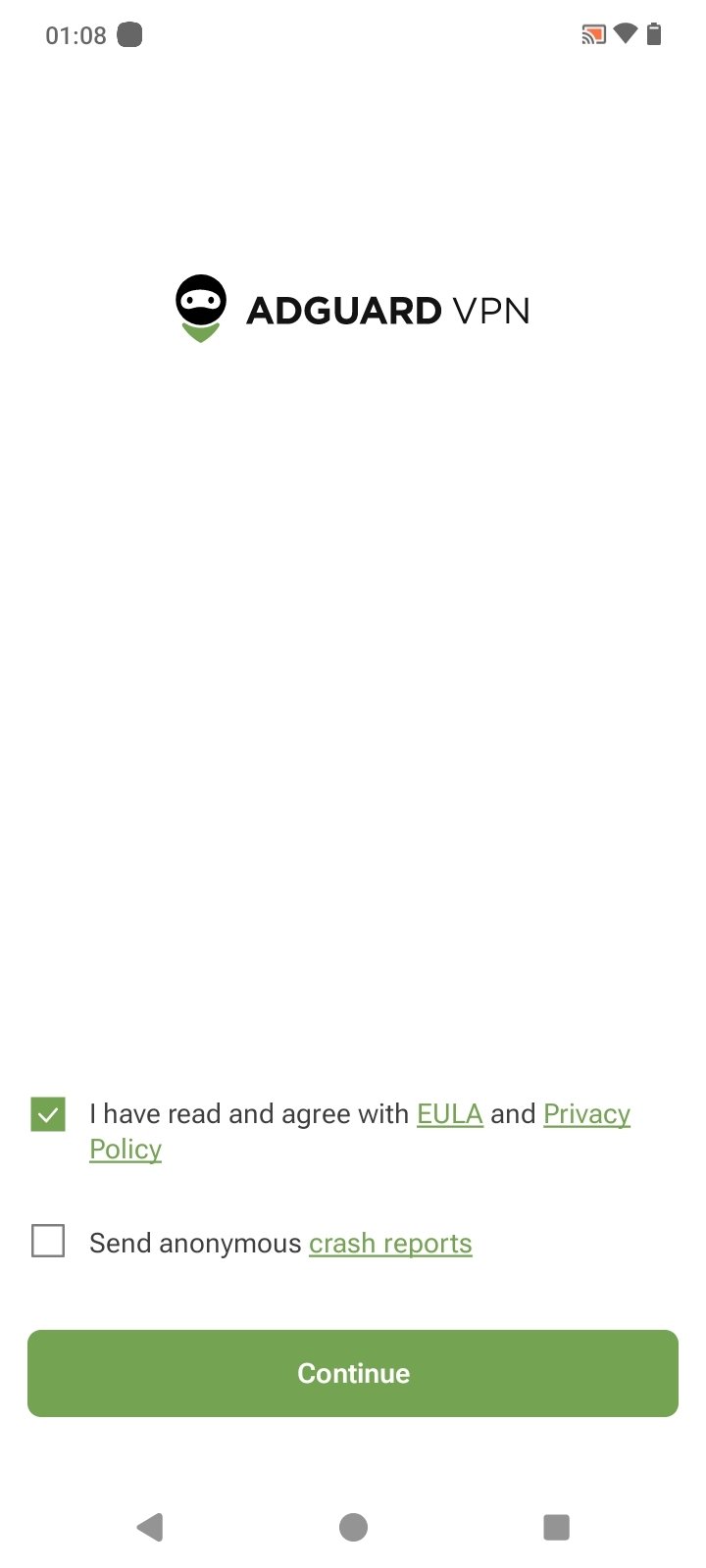
Task: Tap the Continue button
Action: [x=353, y=1373]
